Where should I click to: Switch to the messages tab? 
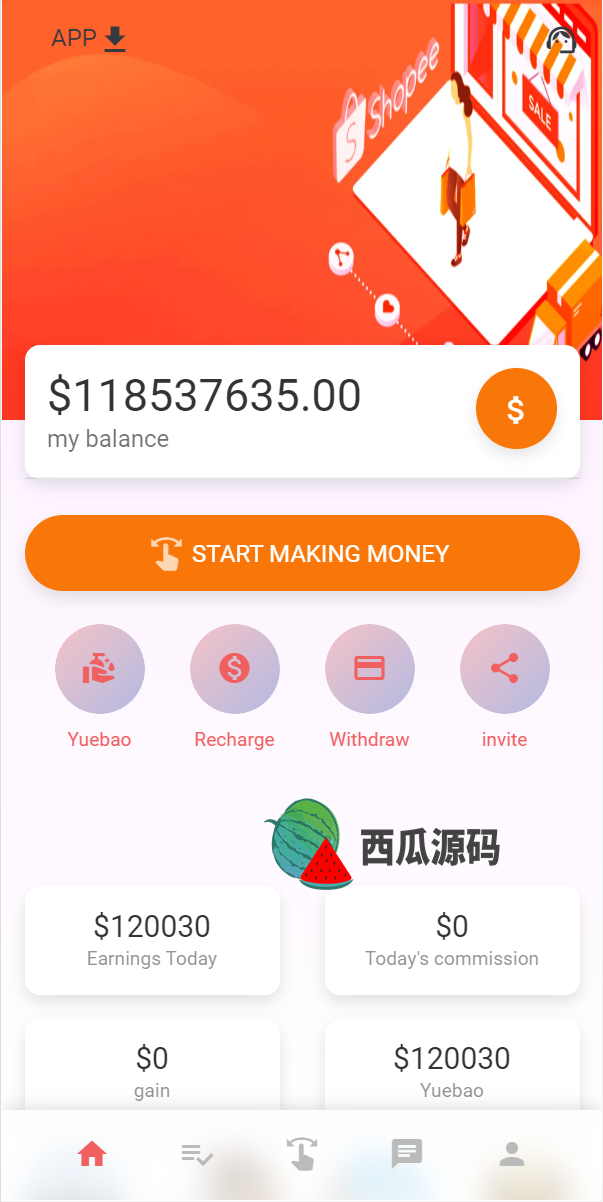coord(406,1154)
